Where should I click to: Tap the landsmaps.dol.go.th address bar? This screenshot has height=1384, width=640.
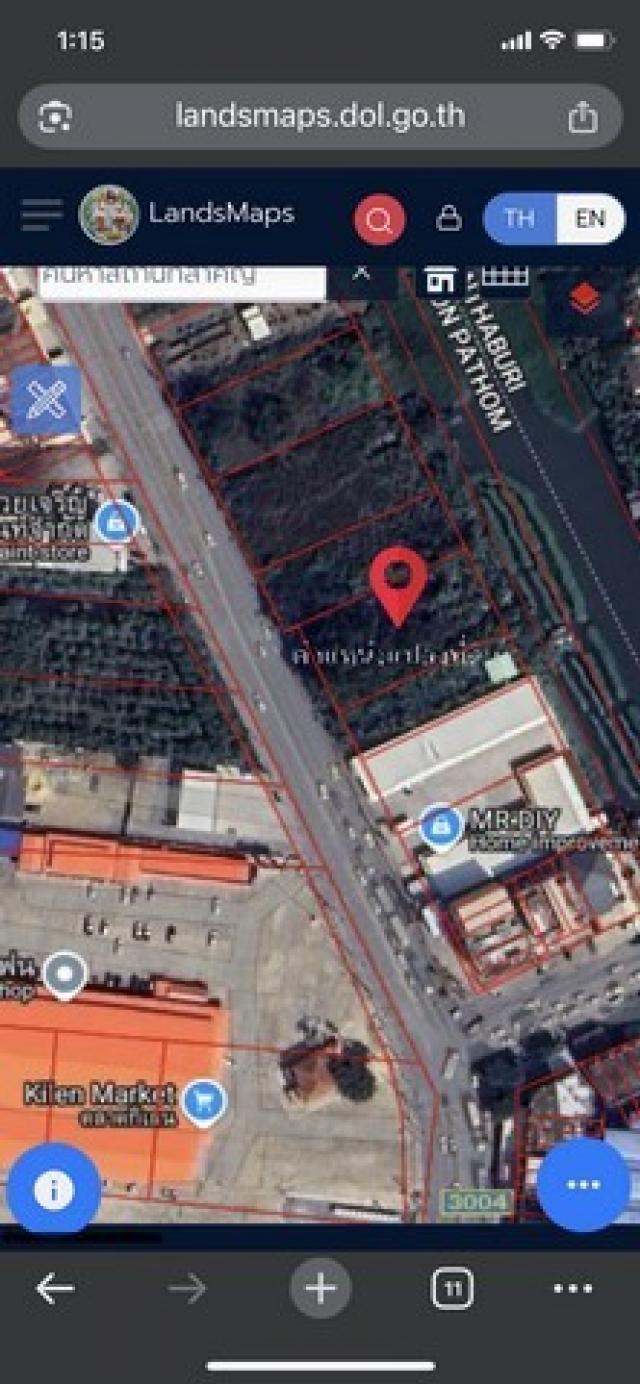point(320,117)
